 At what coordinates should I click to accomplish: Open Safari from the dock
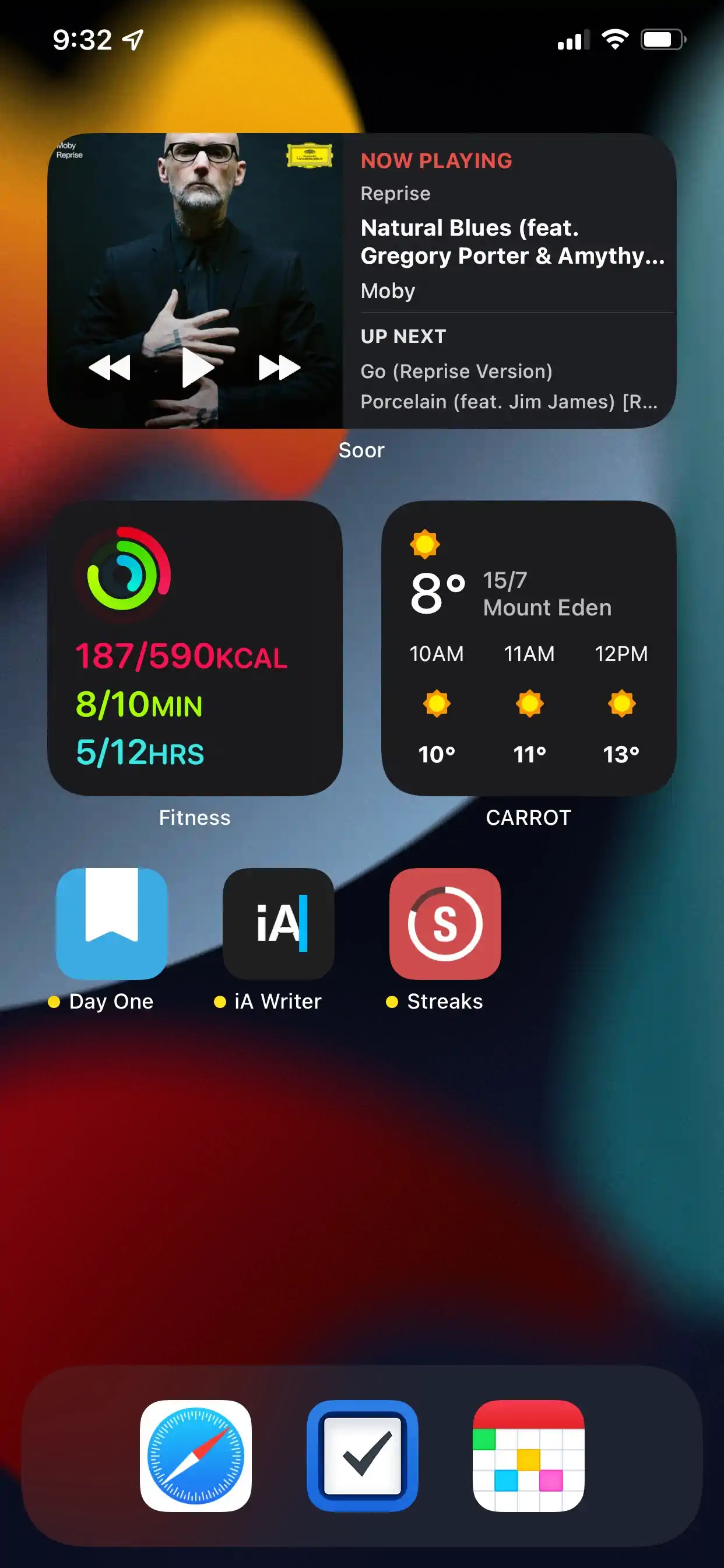196,1456
